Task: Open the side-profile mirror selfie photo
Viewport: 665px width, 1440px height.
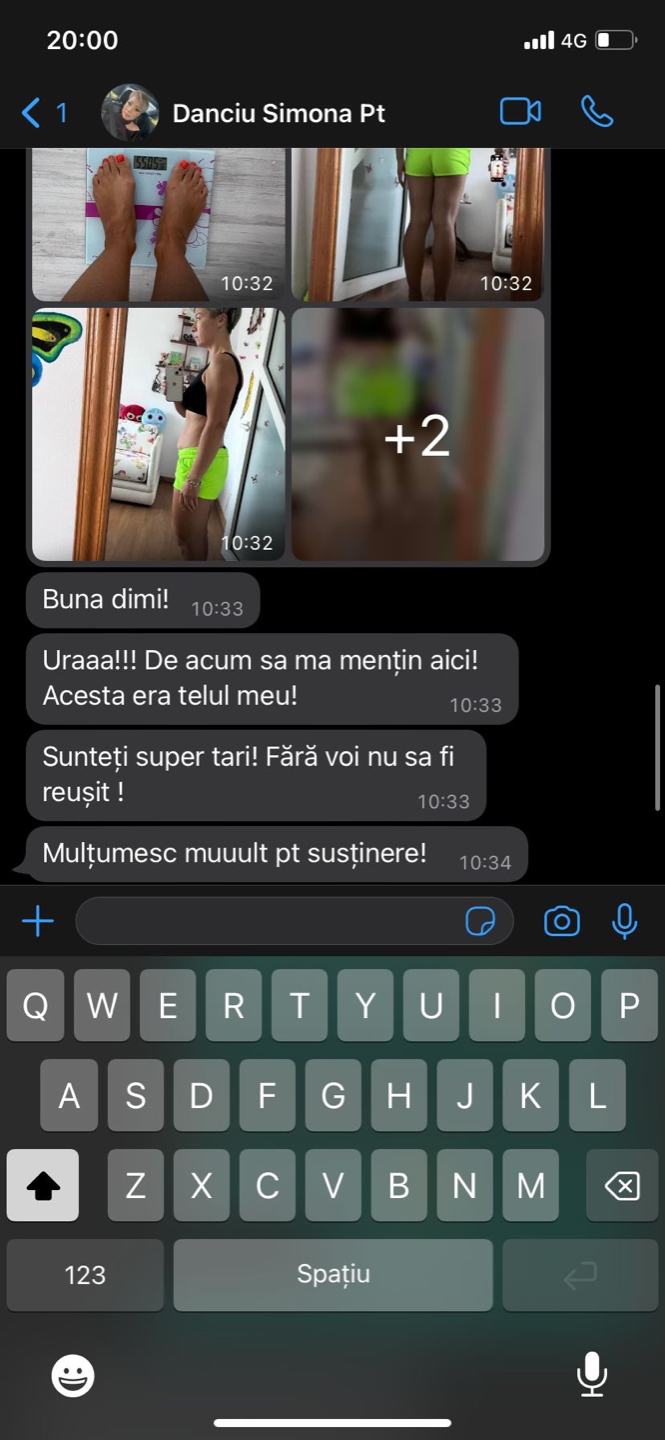Action: coord(158,434)
